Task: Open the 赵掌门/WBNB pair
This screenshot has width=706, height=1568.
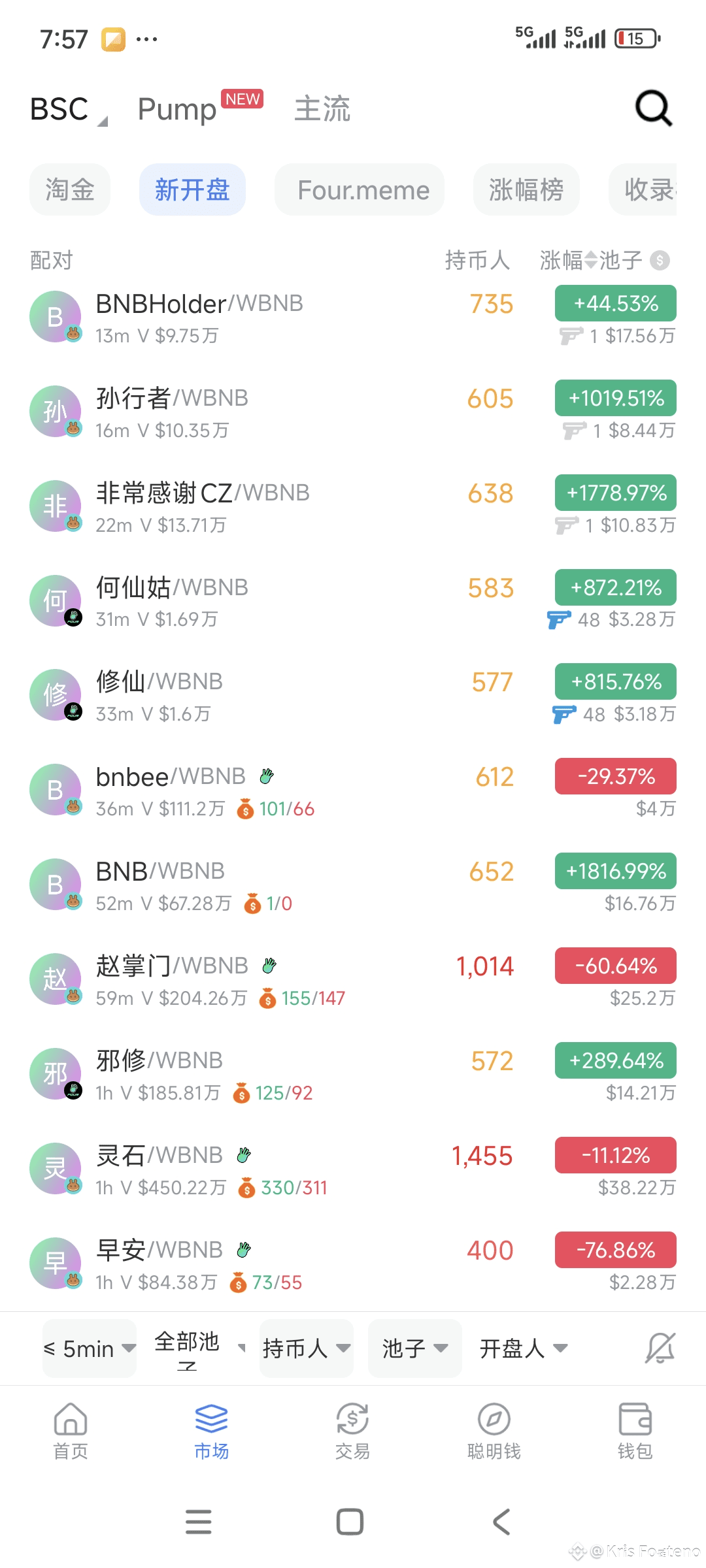Action: click(172, 966)
